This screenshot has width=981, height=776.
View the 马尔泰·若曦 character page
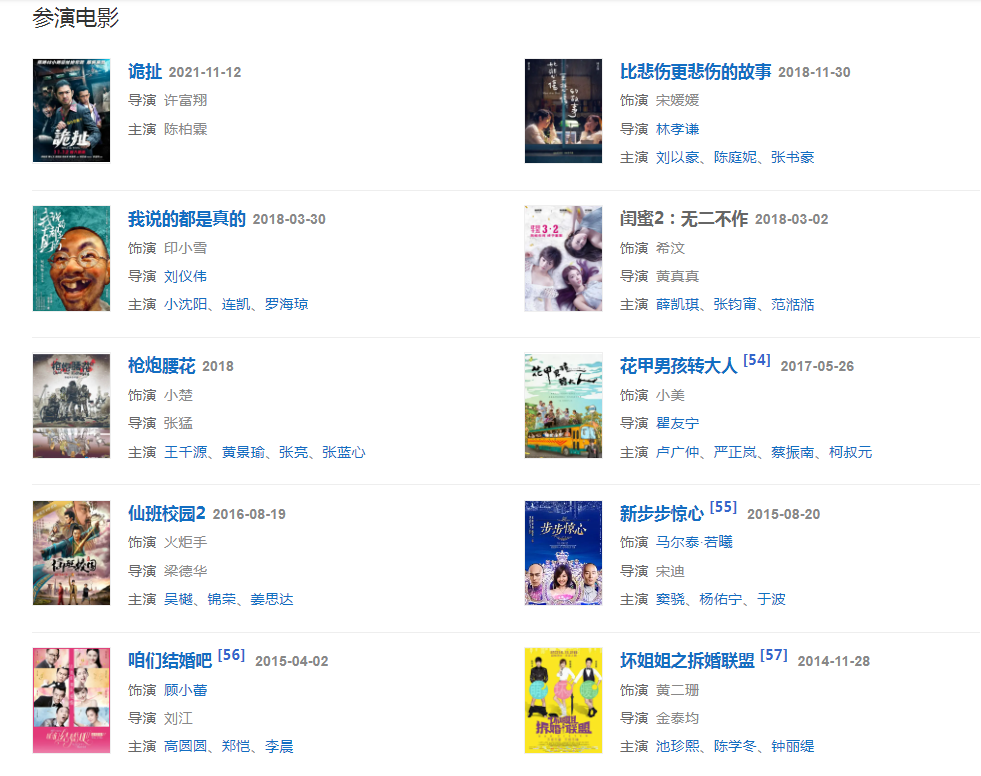point(694,542)
